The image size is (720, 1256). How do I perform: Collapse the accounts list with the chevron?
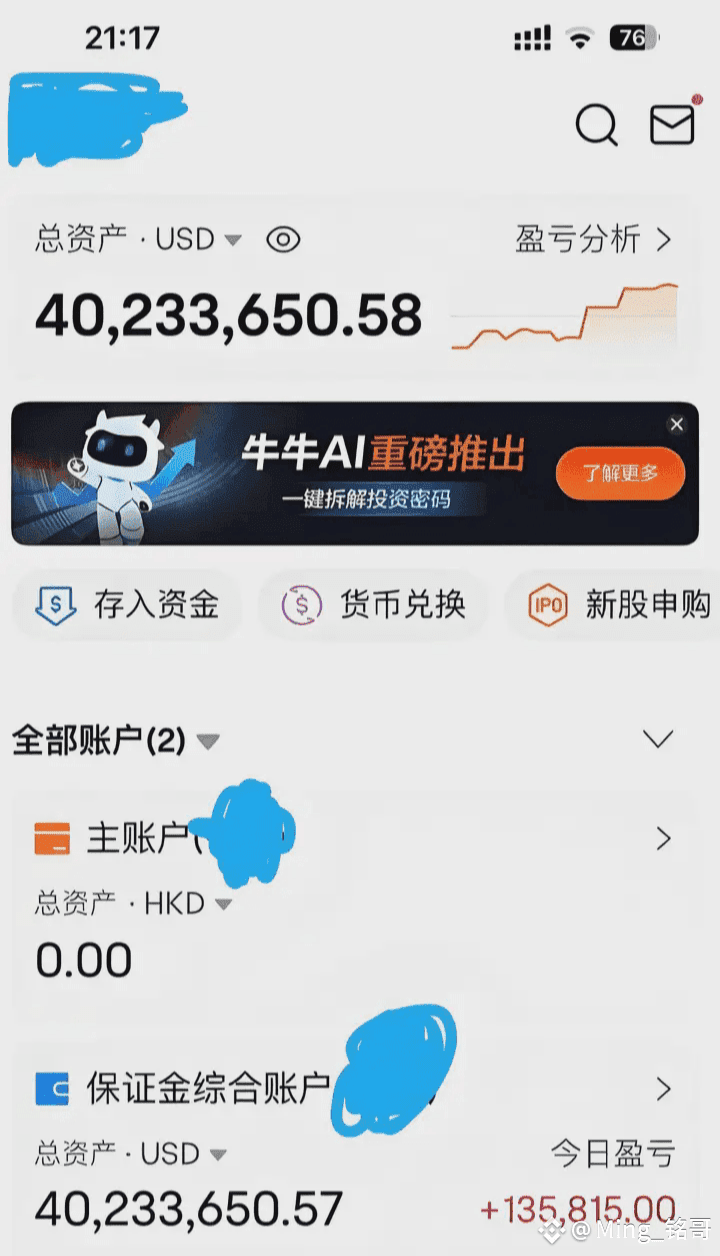tap(658, 740)
